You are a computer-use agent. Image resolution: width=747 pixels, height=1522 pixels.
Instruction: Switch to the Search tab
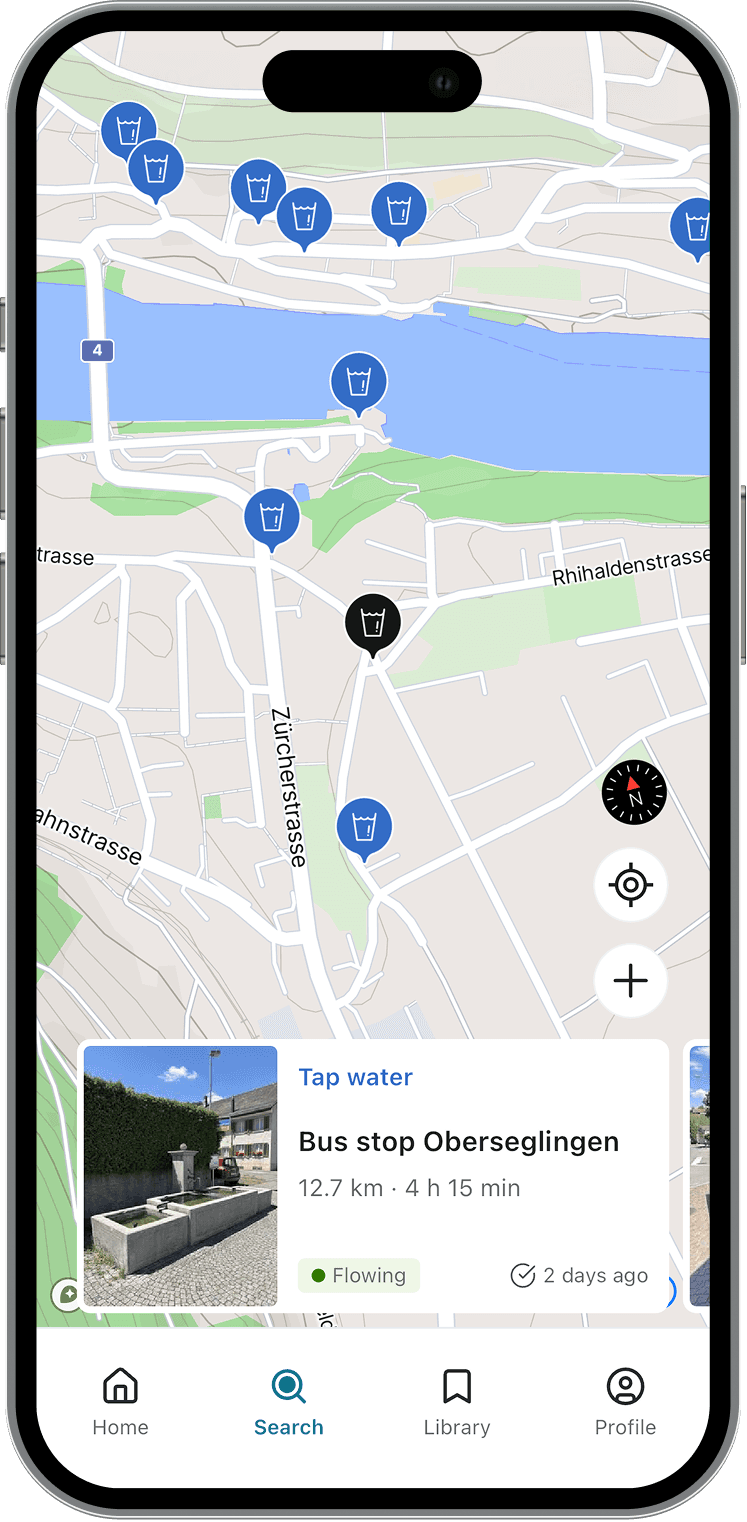click(x=289, y=1402)
